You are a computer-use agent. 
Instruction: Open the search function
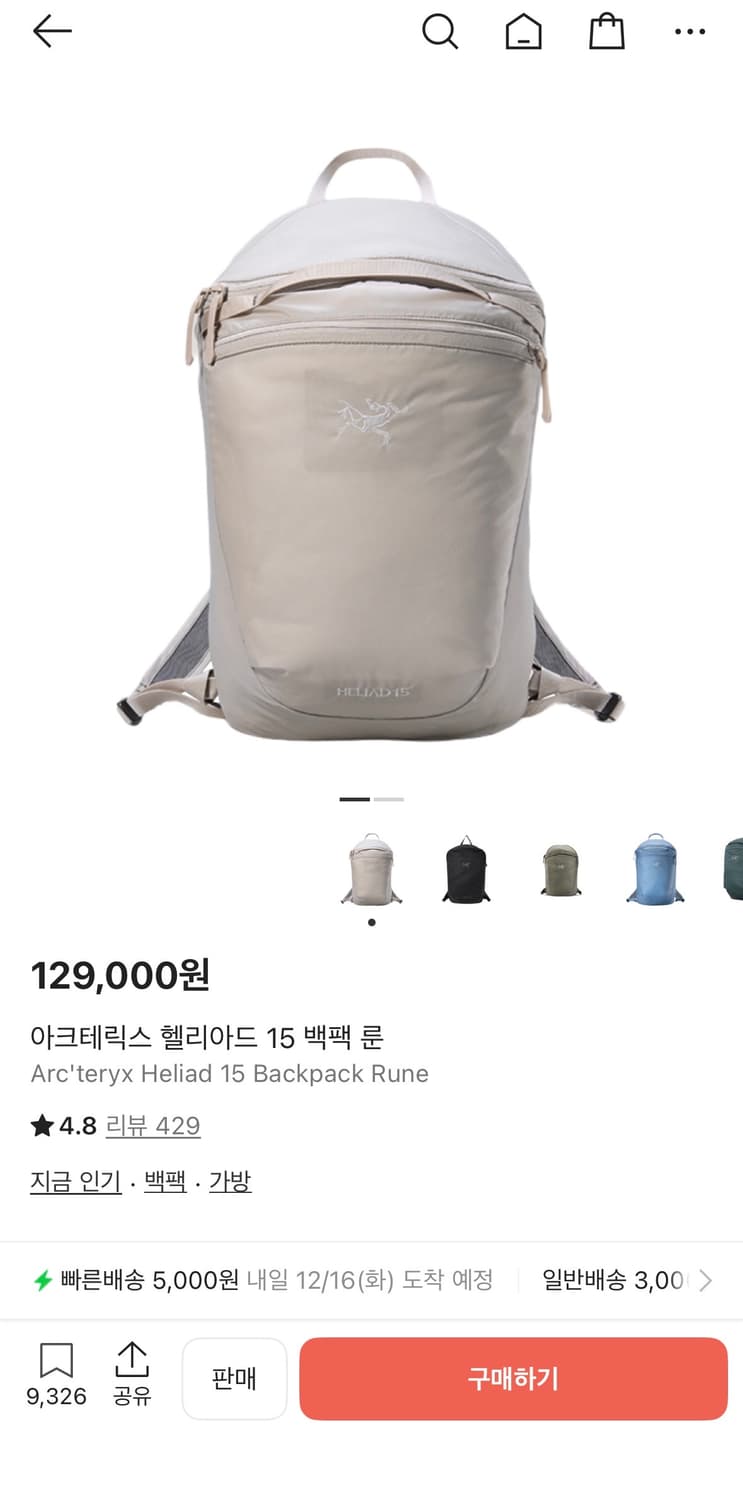[x=441, y=31]
